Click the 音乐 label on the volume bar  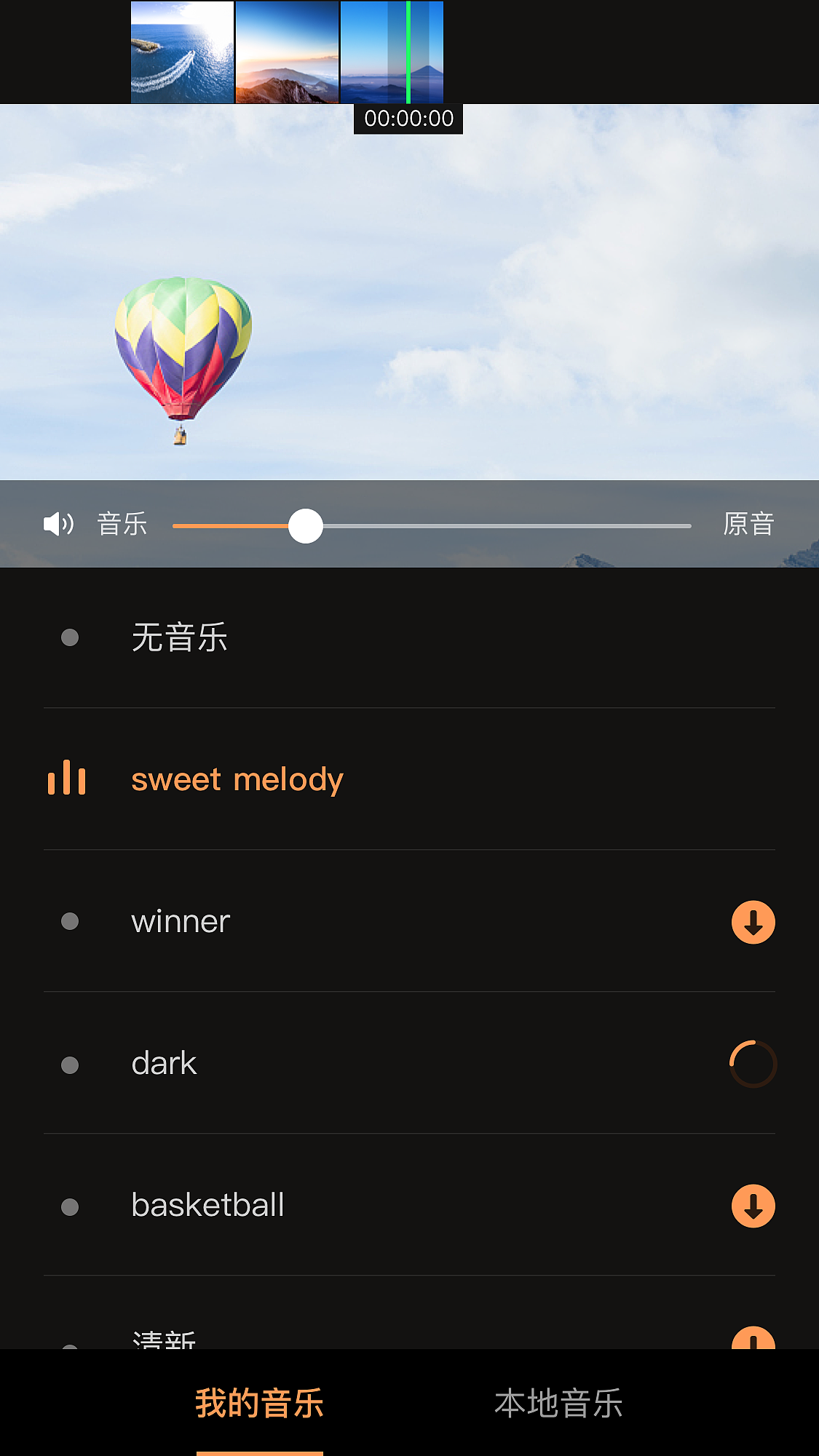tap(122, 523)
